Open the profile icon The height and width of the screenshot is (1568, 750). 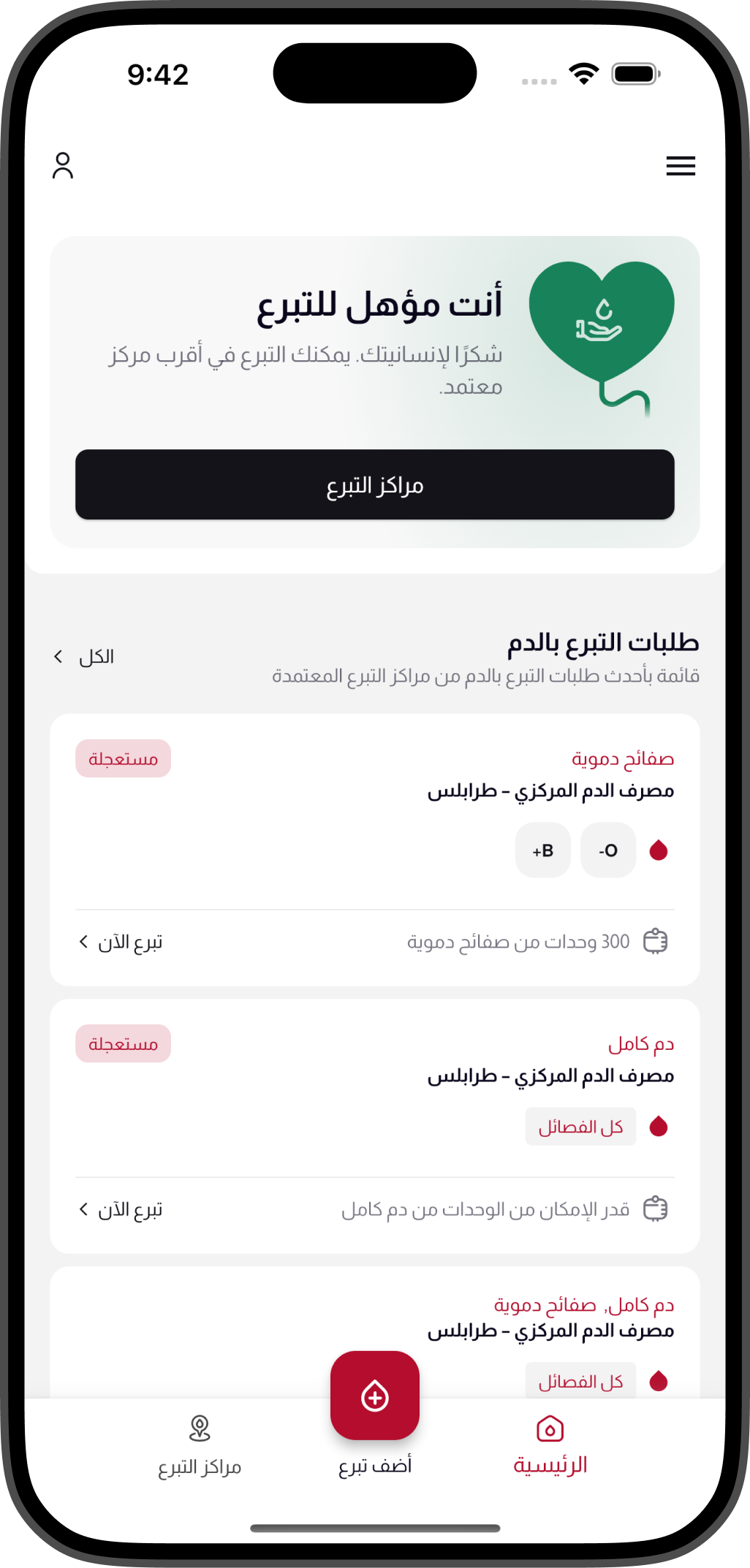[63, 166]
